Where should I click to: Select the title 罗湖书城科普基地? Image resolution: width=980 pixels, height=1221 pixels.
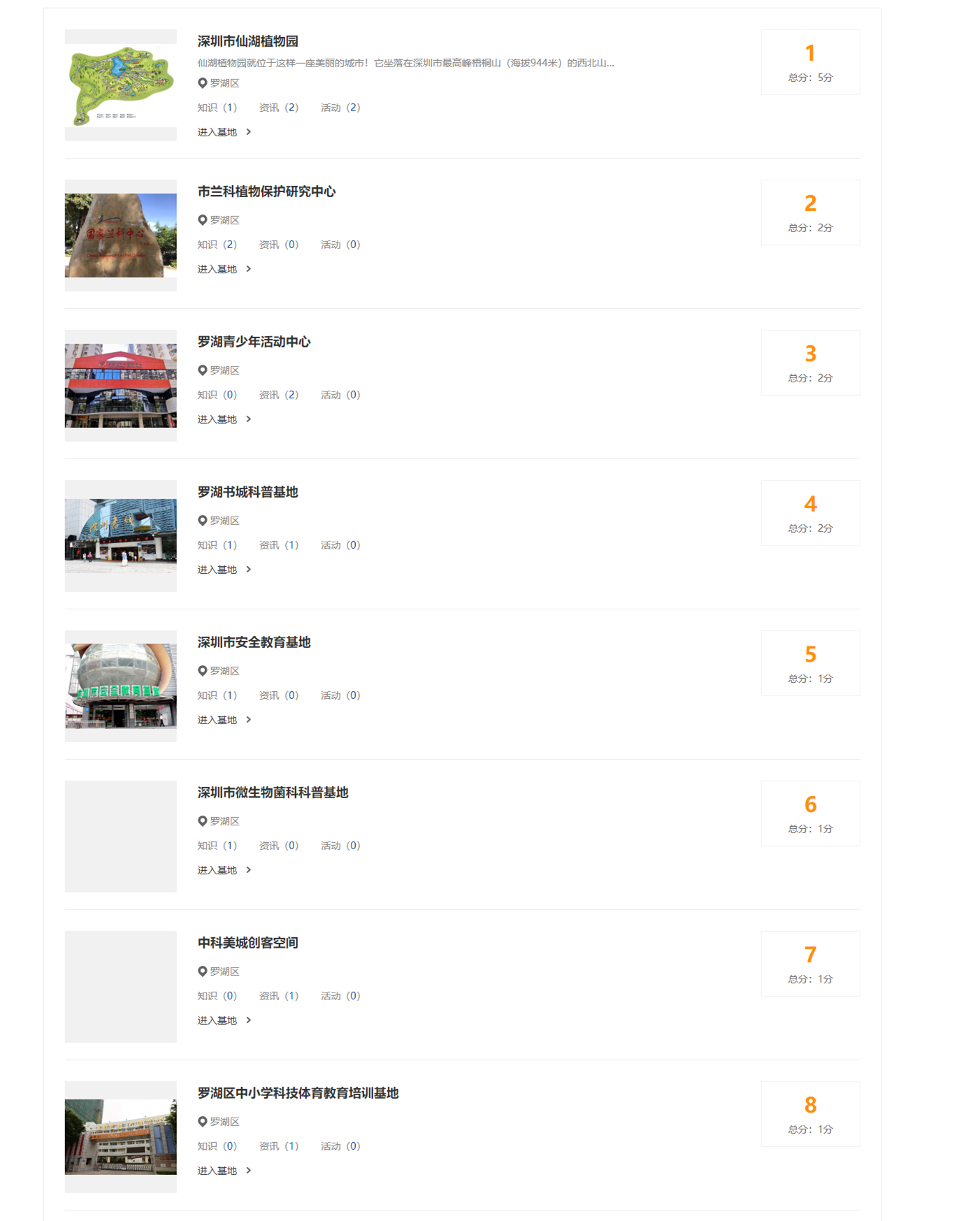coord(248,492)
